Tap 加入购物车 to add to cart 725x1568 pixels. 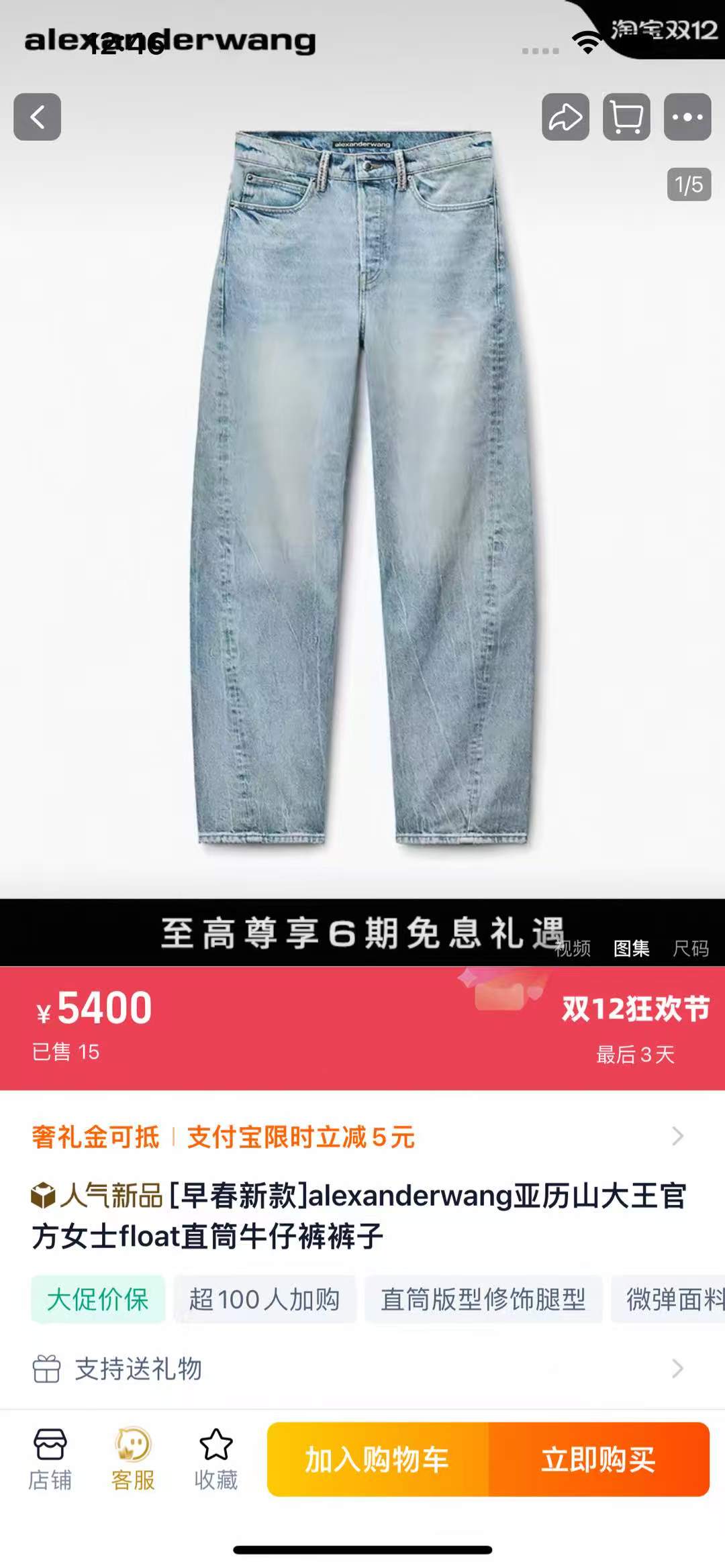(377, 1459)
